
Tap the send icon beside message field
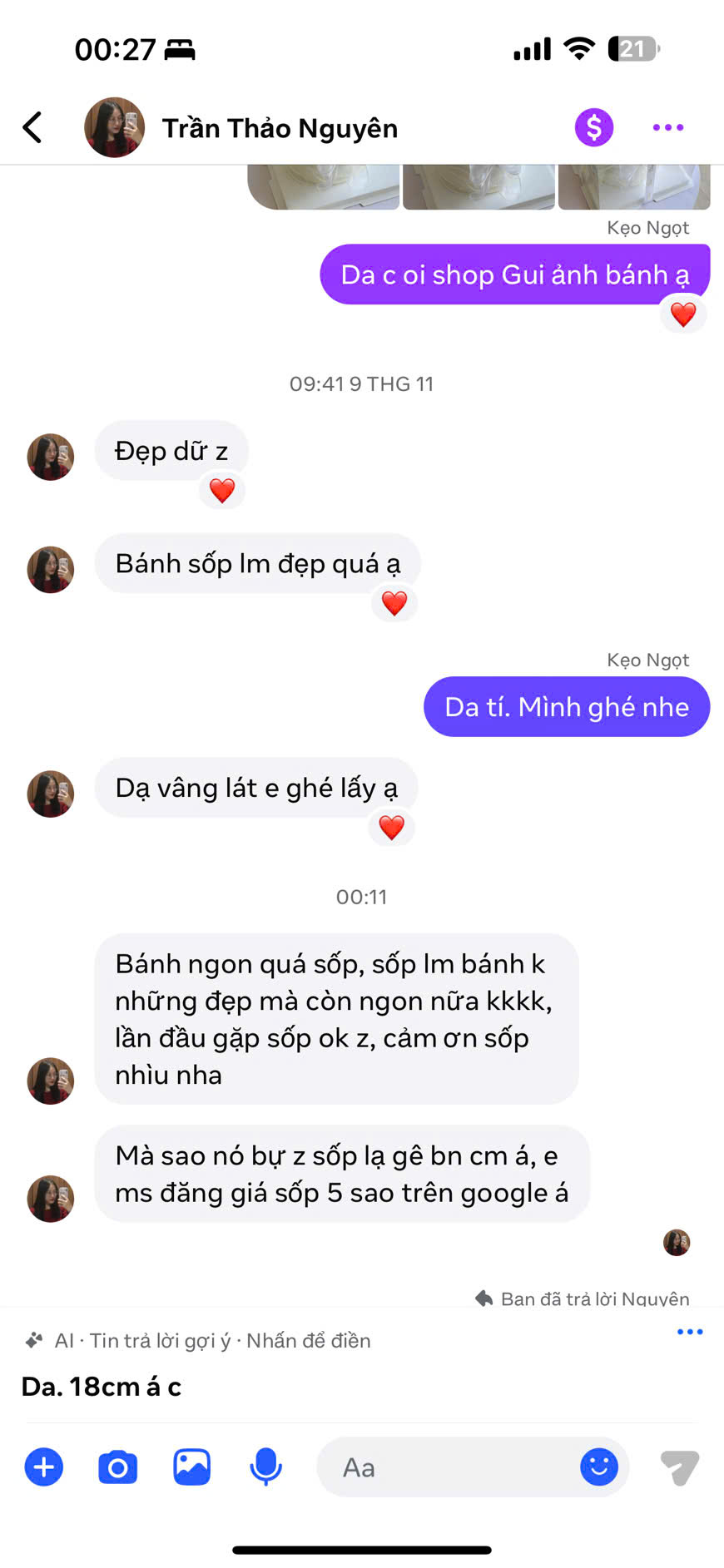679,1467
